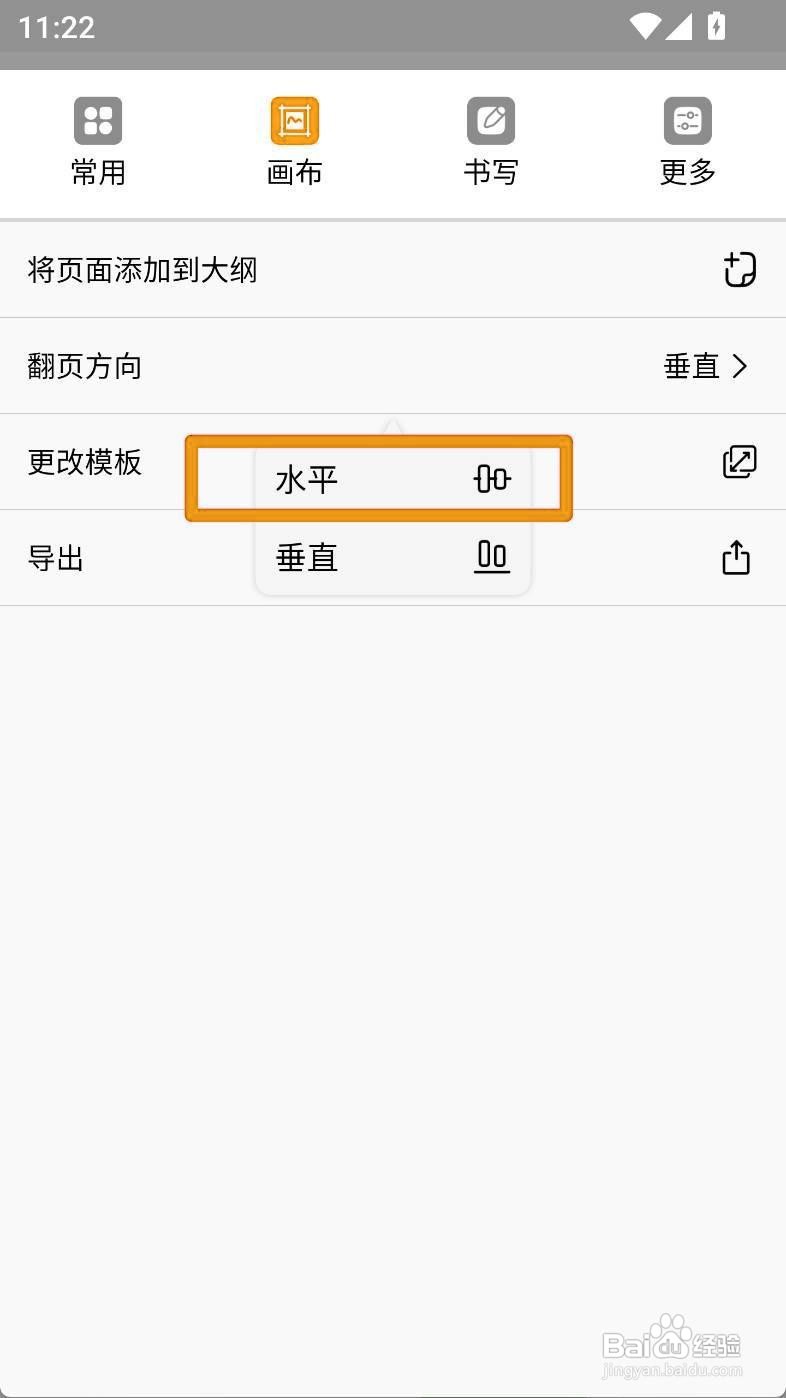The height and width of the screenshot is (1398, 786).
Task: Switch to the 画布 tab
Action: (x=294, y=140)
